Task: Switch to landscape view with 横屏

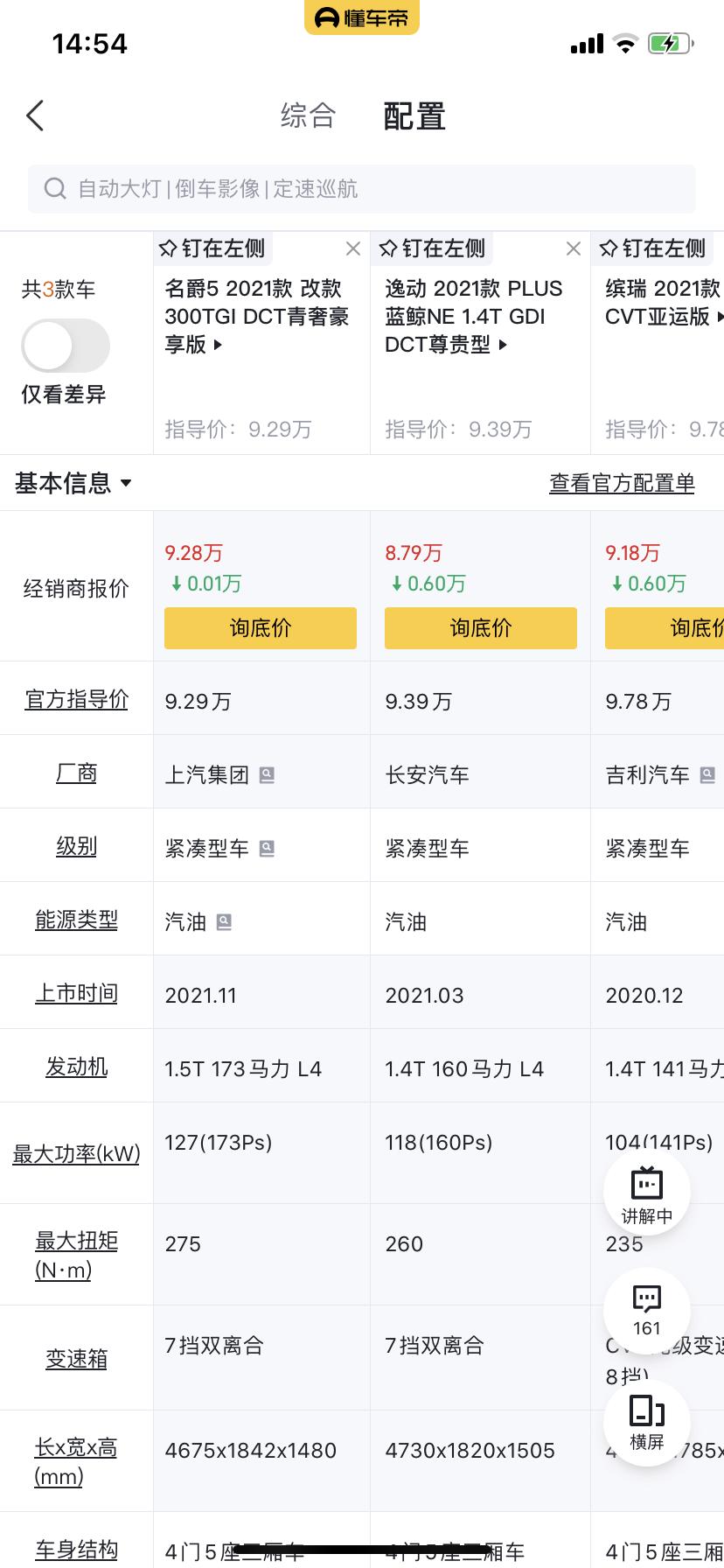Action: (647, 1423)
